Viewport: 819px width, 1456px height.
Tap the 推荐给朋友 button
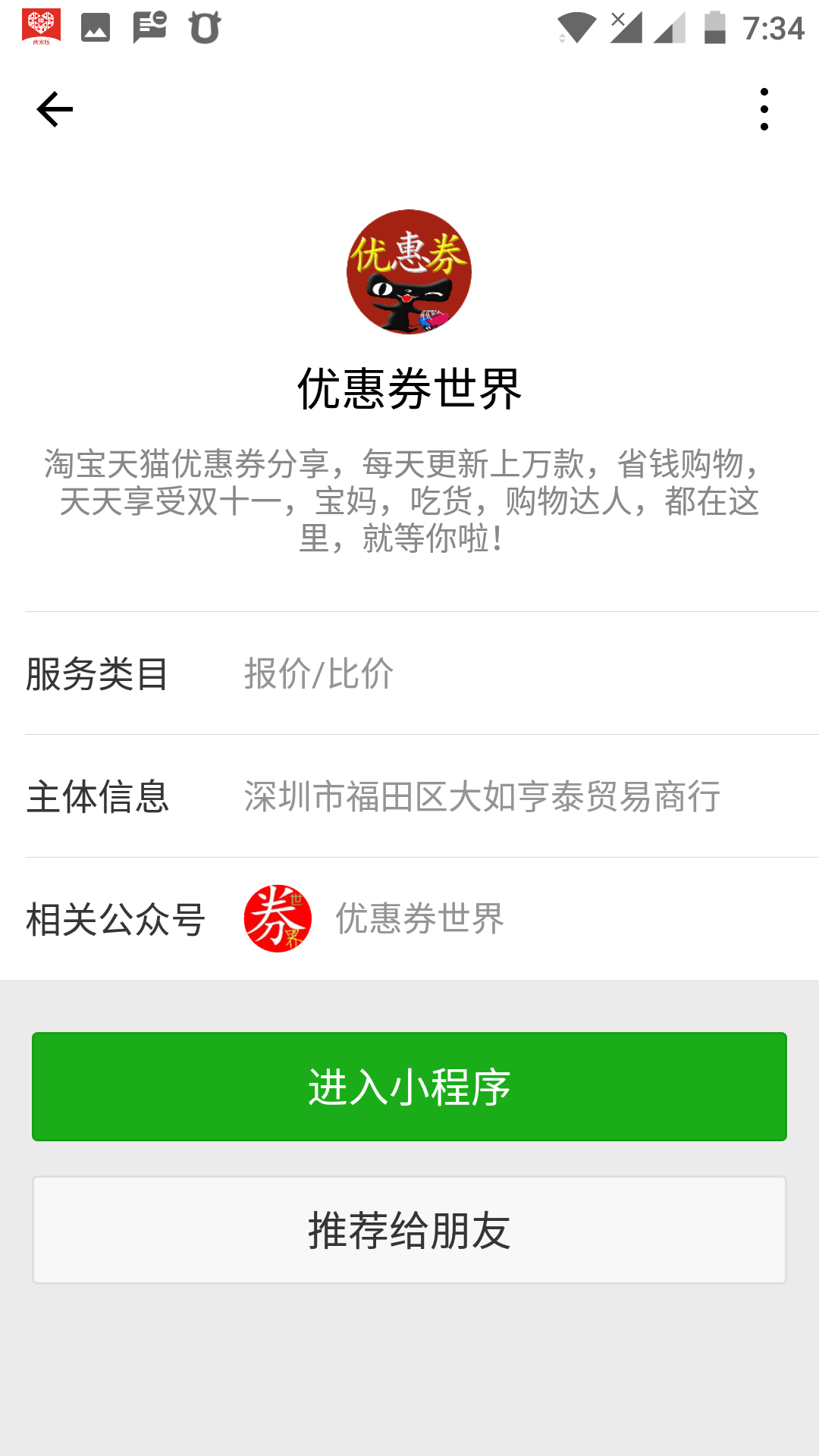(409, 1229)
